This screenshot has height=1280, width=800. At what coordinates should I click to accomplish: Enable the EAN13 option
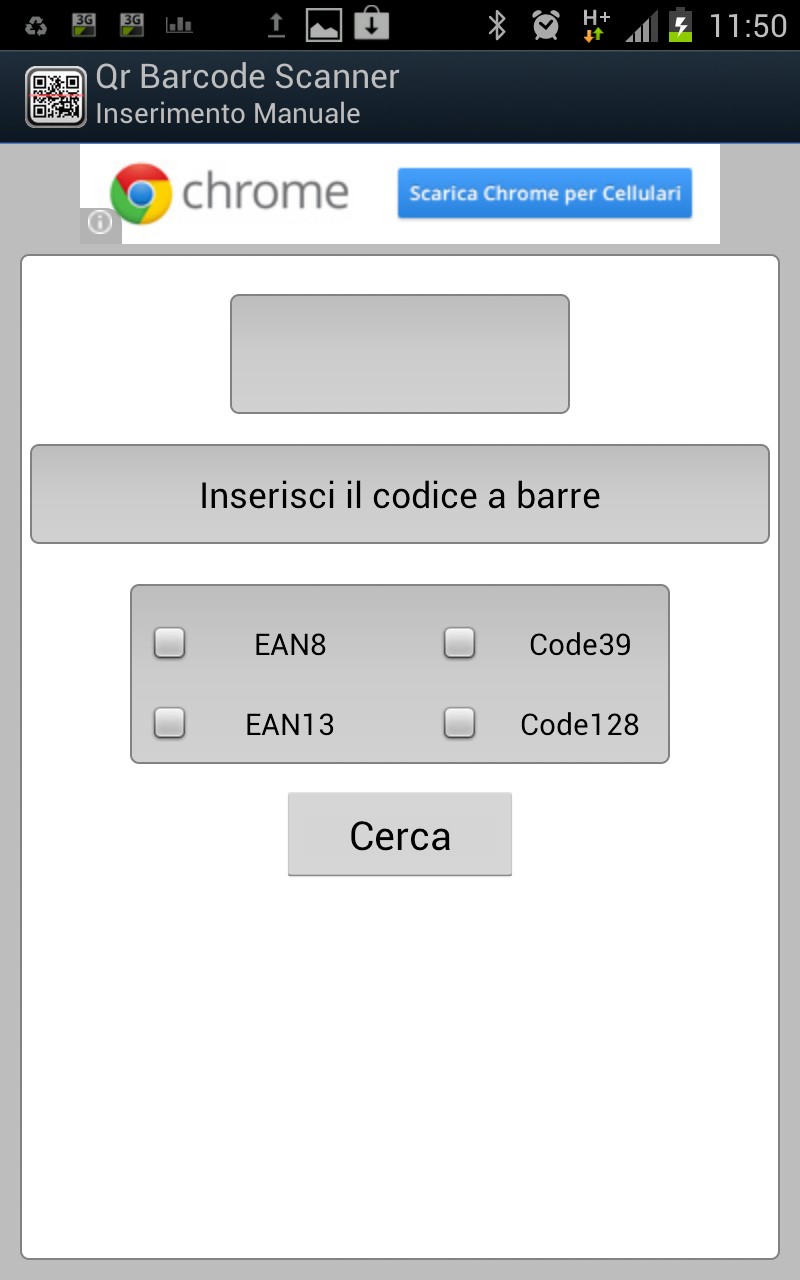click(170, 722)
